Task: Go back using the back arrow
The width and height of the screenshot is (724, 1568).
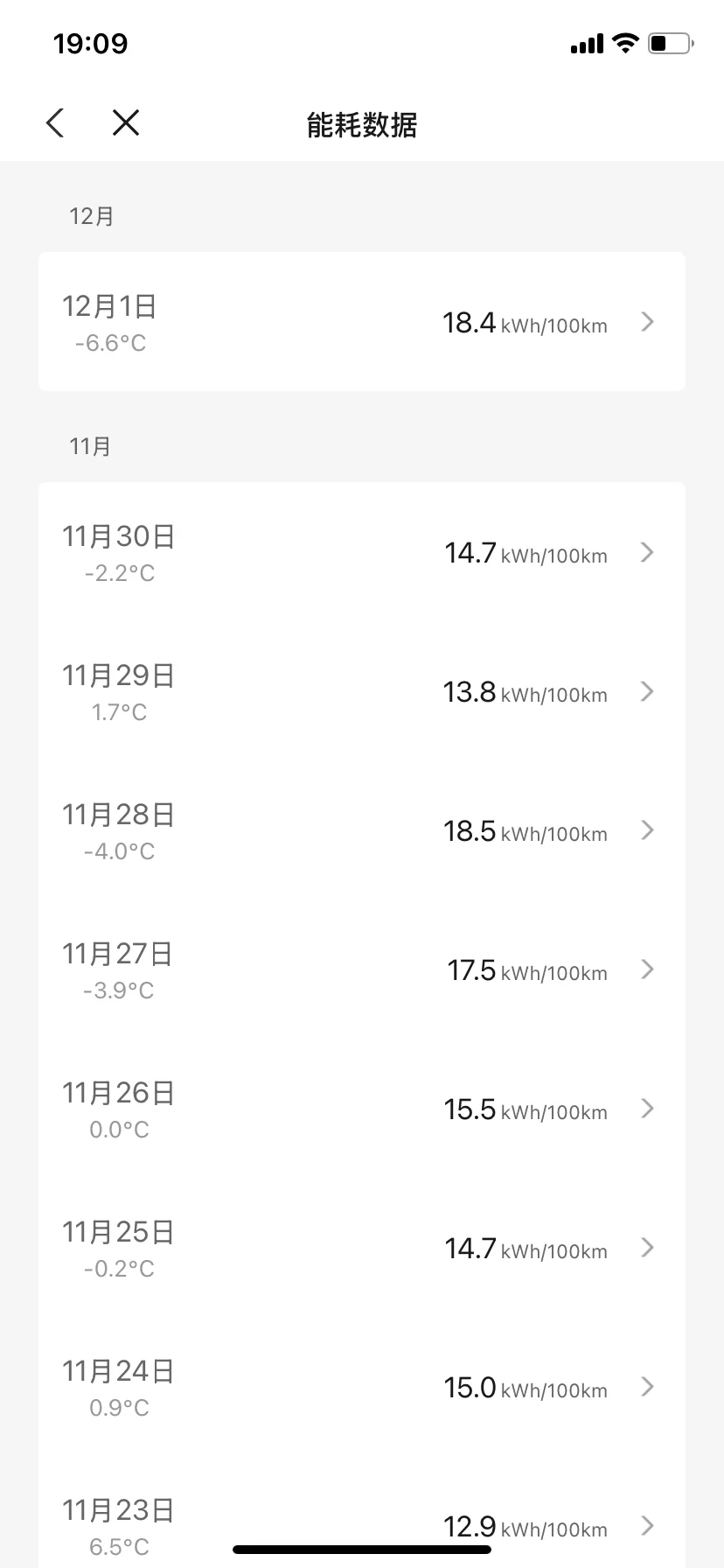Action: 55,123
